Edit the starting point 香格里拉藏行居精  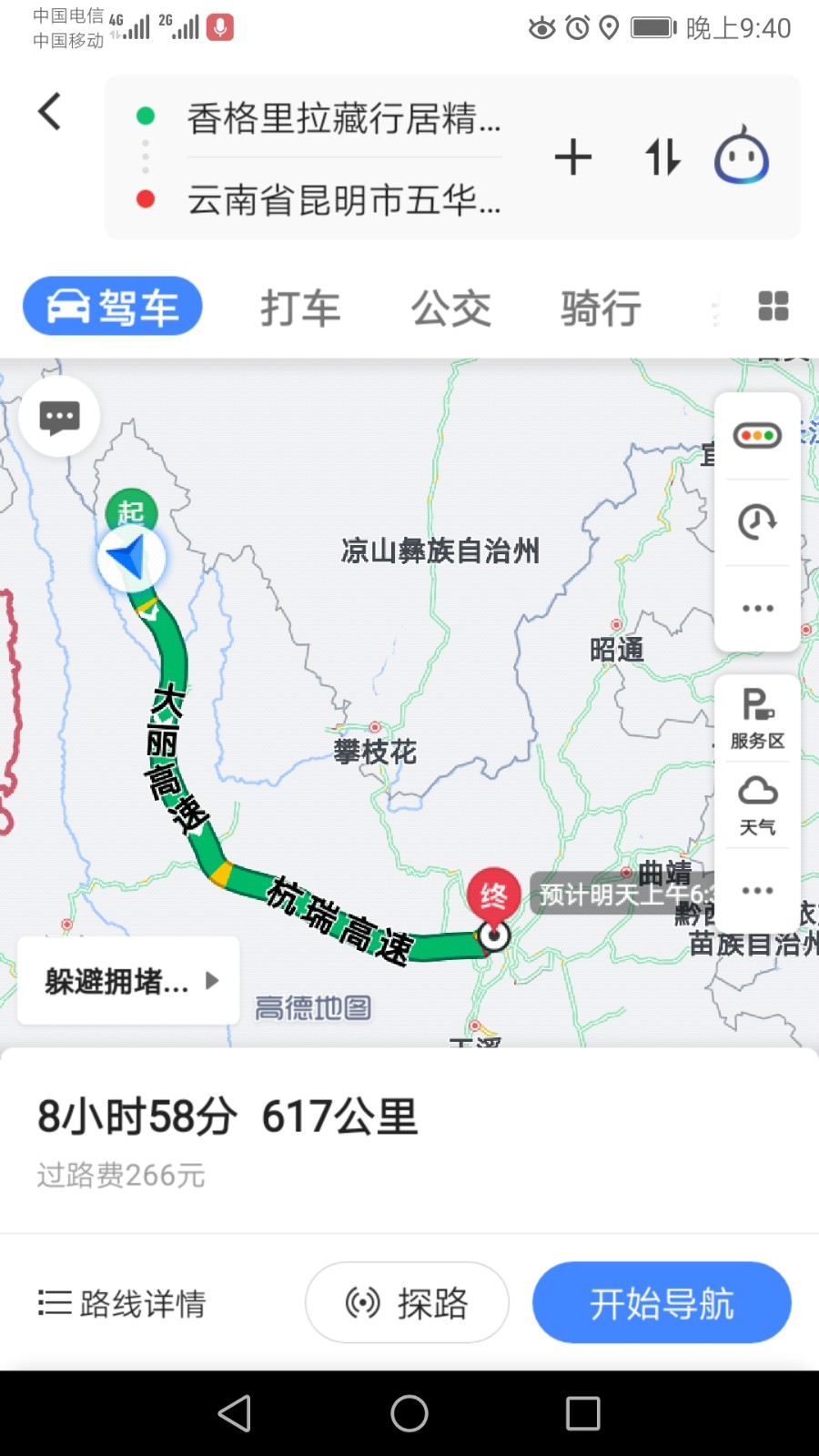coord(344,119)
